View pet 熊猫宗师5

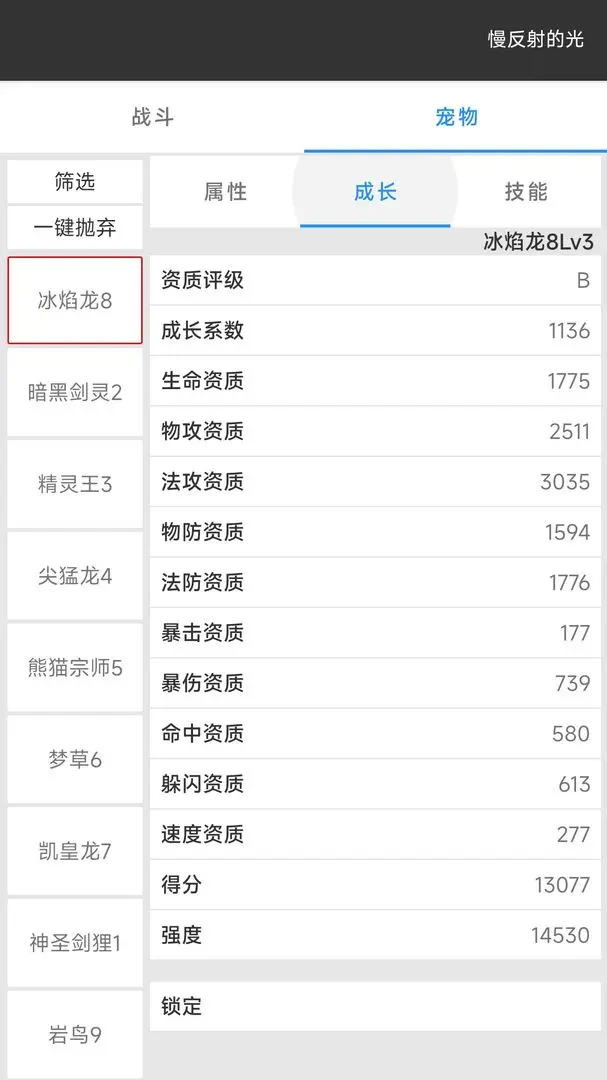[x=75, y=668]
